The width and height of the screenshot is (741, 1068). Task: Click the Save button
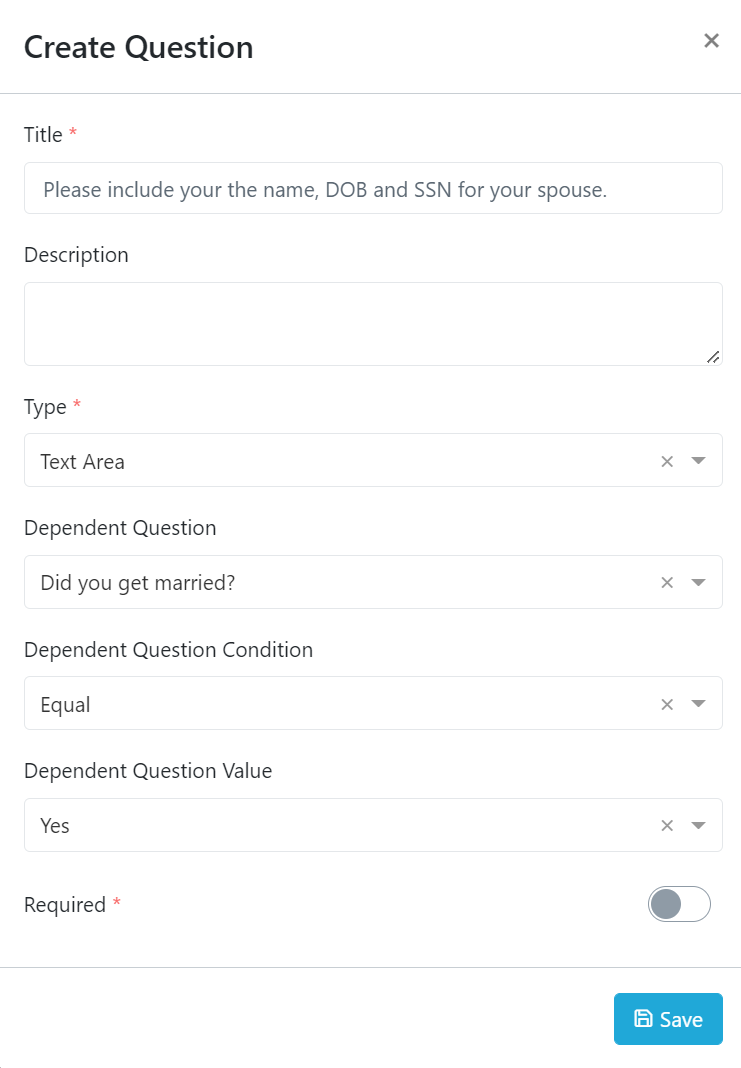[x=668, y=1018]
